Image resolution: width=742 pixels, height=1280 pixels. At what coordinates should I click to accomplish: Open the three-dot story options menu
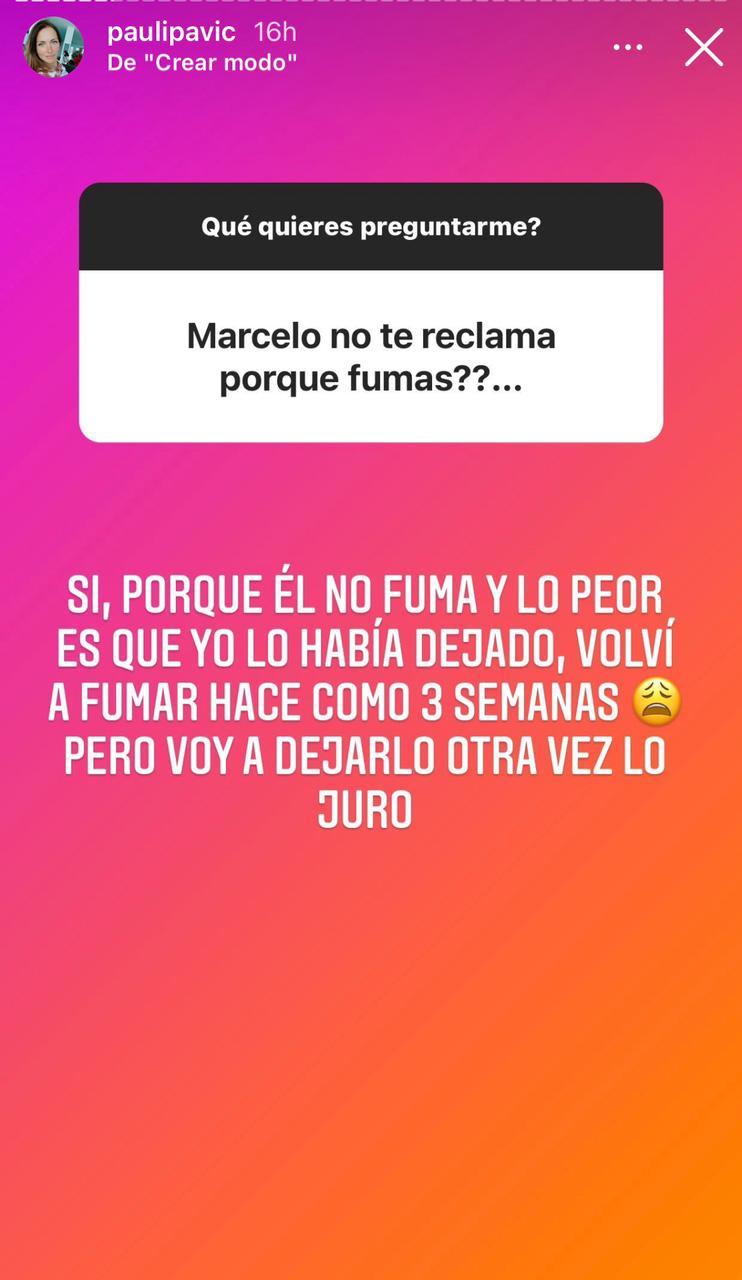coord(628,46)
